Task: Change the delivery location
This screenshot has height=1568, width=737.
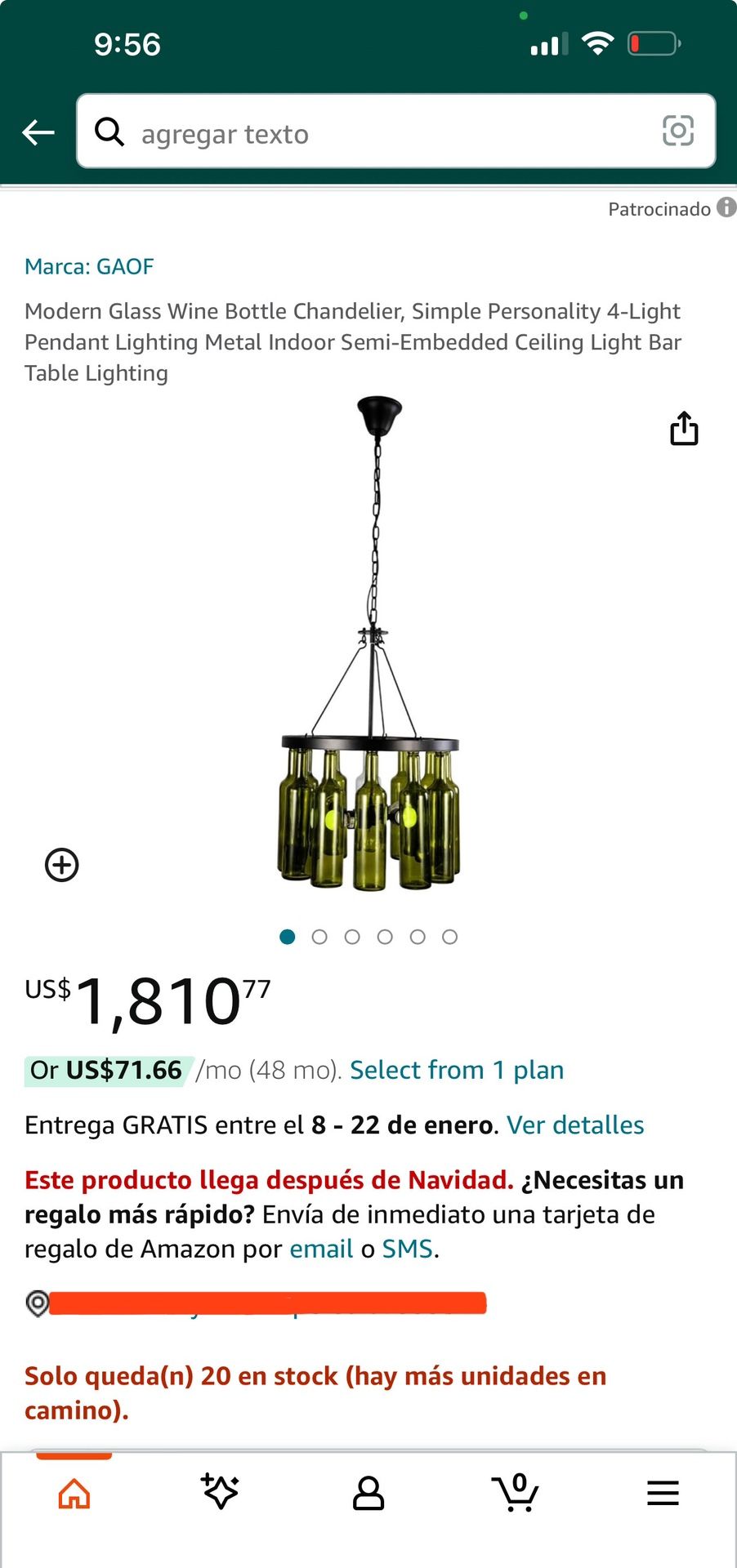Action: tap(261, 1303)
